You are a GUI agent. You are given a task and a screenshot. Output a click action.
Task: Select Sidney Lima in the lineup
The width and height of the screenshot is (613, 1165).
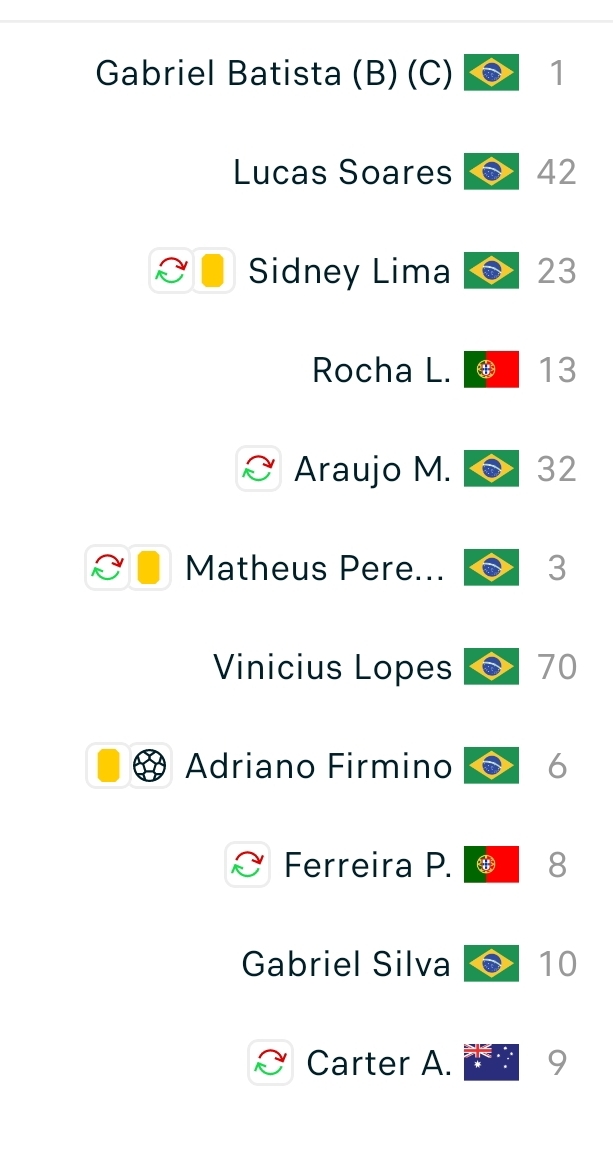coord(349,272)
